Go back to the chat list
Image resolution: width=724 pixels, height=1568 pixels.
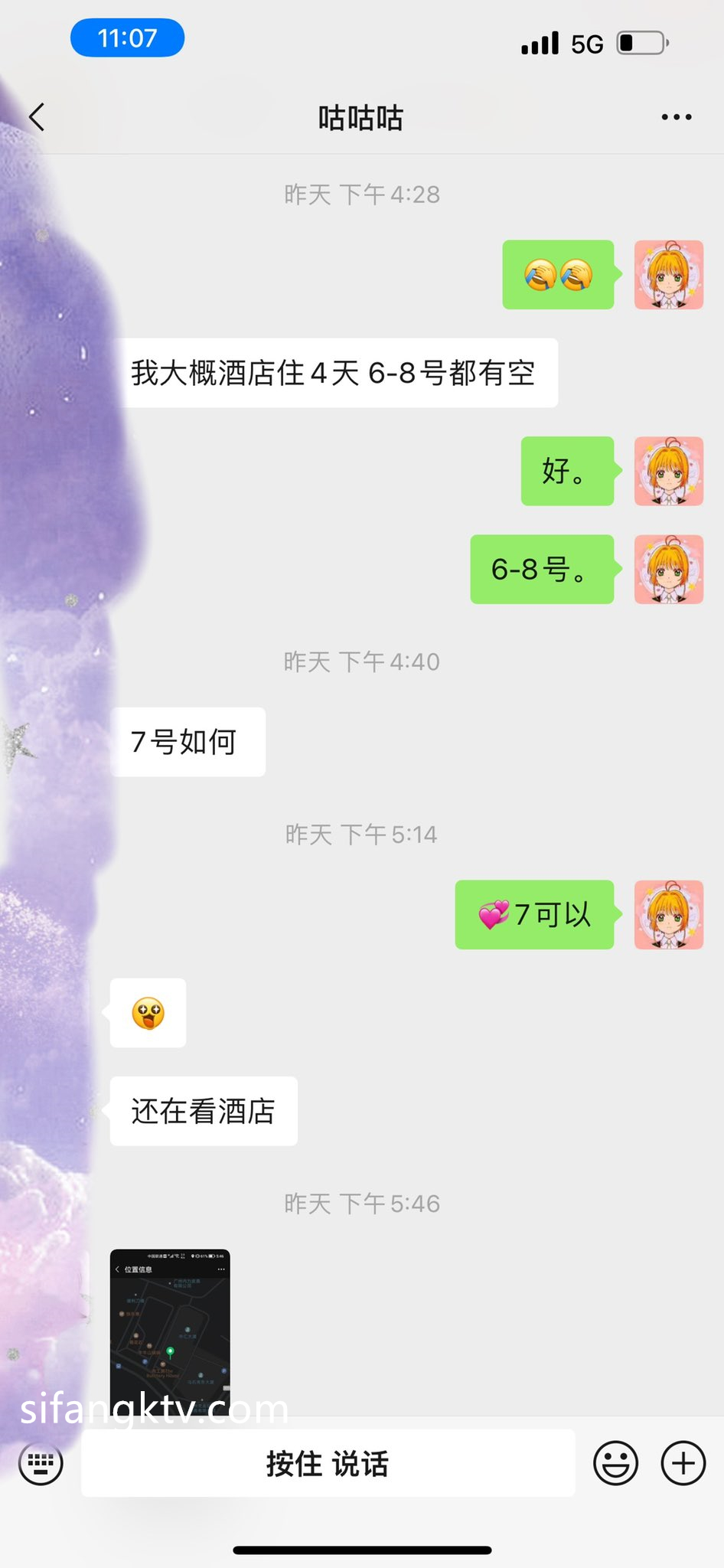(37, 117)
